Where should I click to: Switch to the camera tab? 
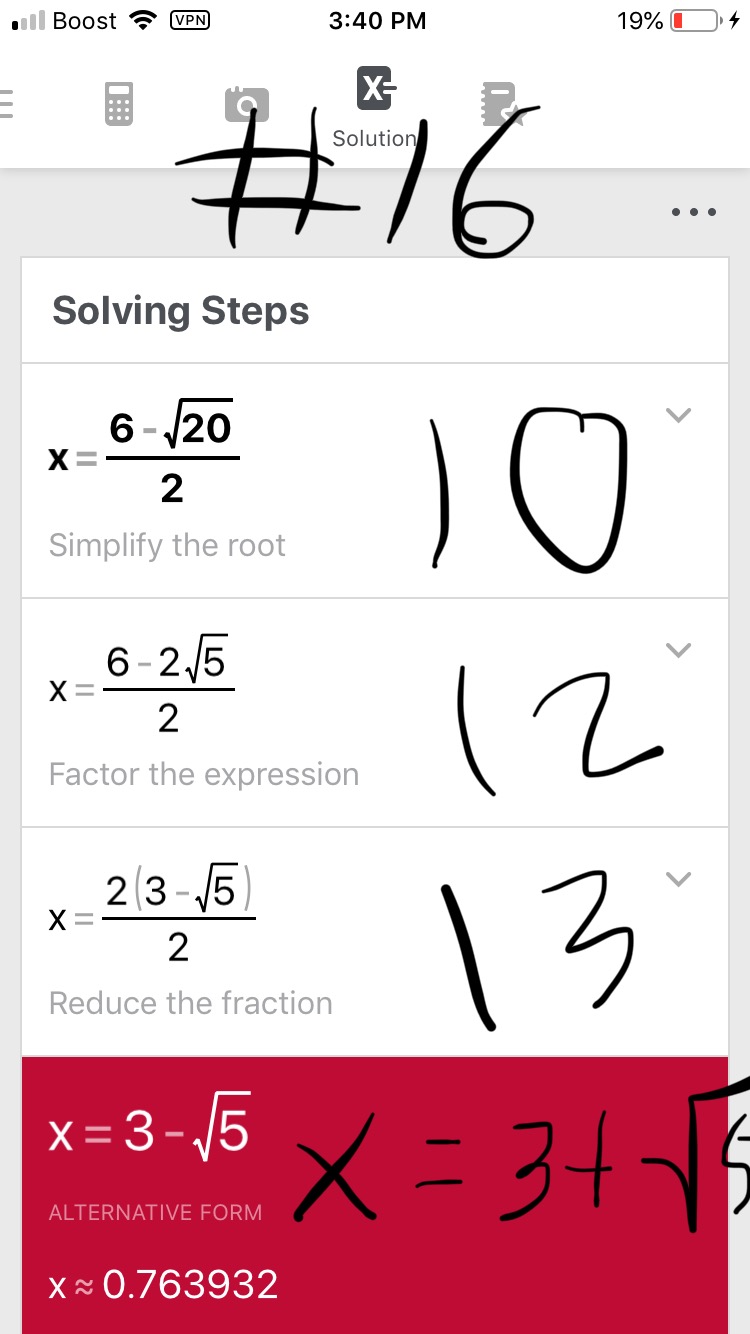tap(247, 104)
